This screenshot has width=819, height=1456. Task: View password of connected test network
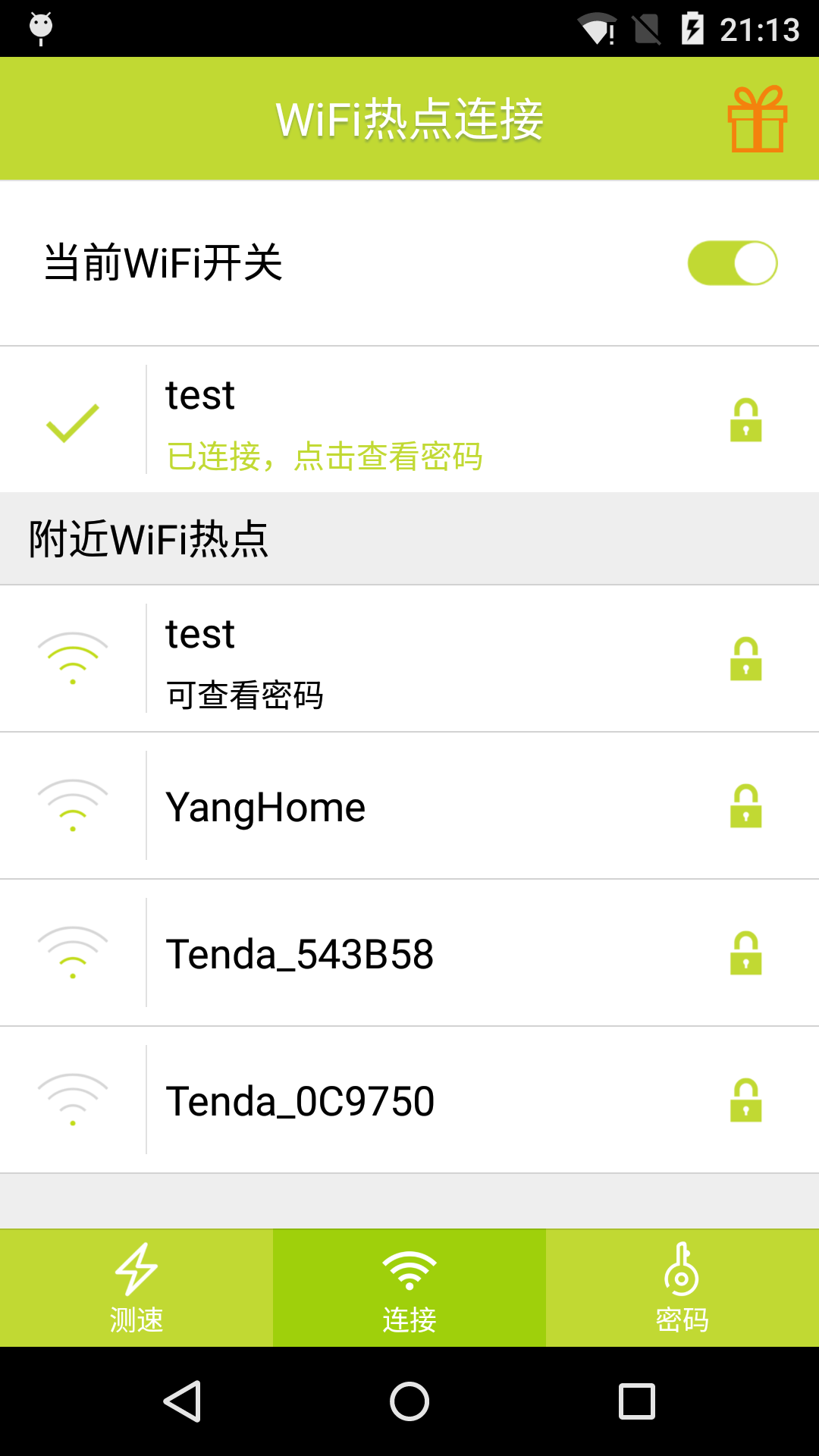[x=325, y=457]
